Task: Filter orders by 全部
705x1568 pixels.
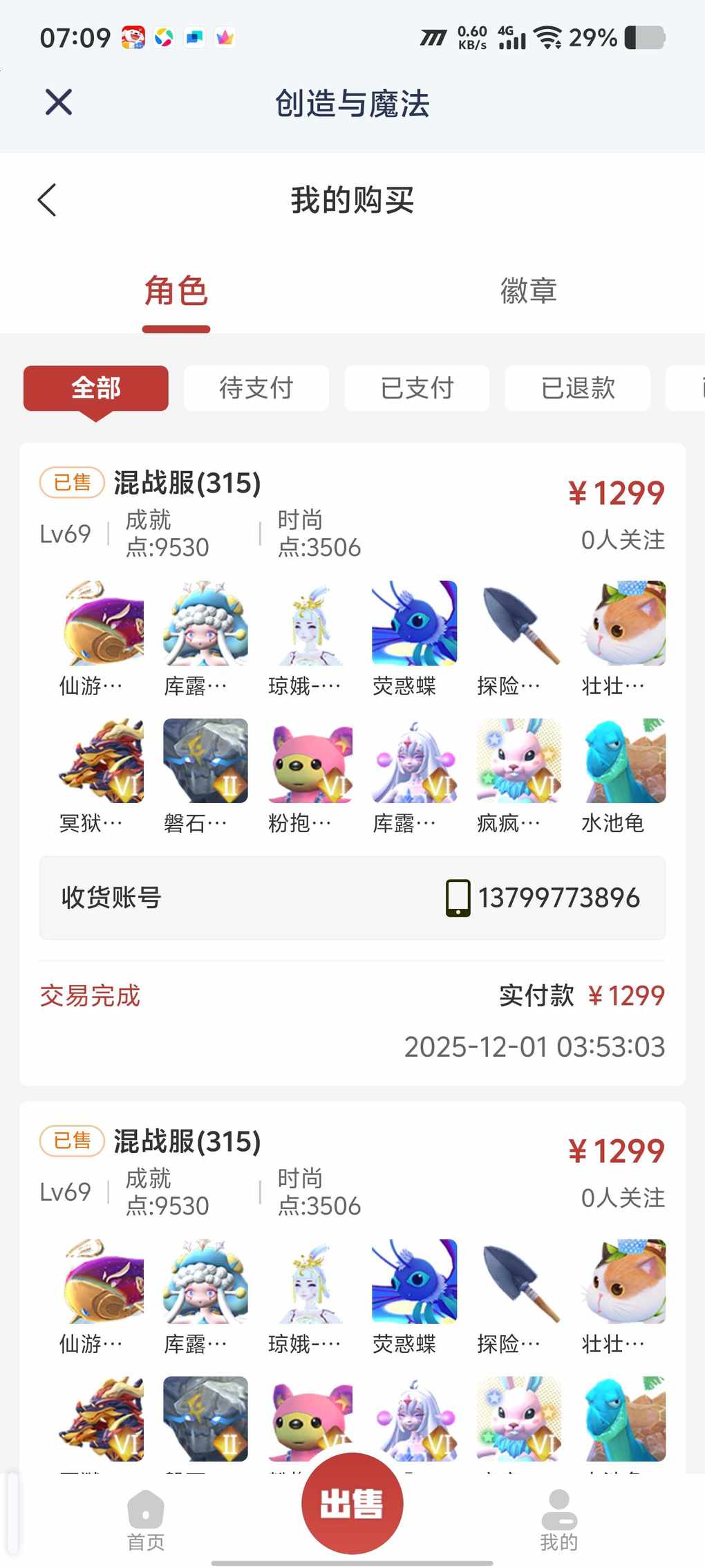Action: pos(96,388)
